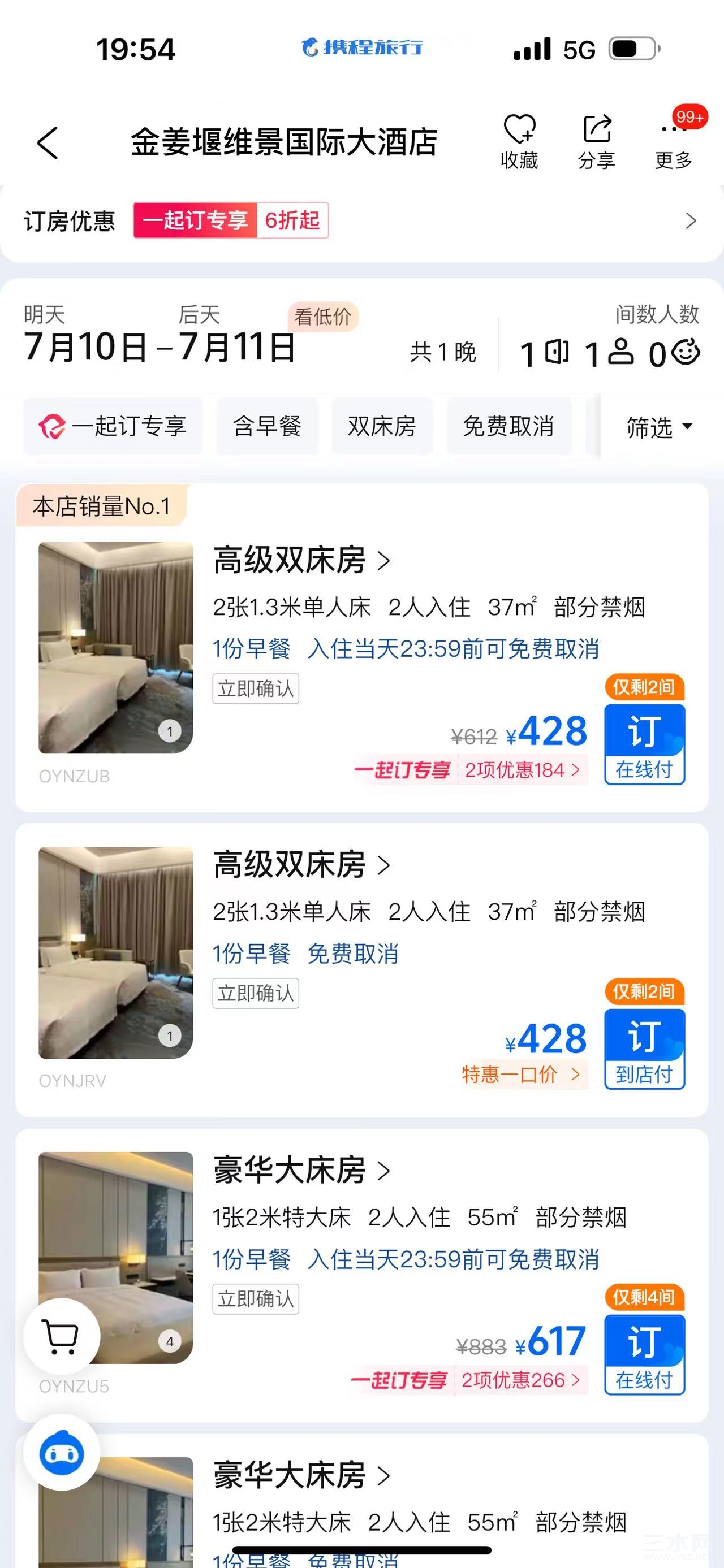Add hotel to favorites (收藏)
This screenshot has width=724, height=1568.
pos(519,142)
